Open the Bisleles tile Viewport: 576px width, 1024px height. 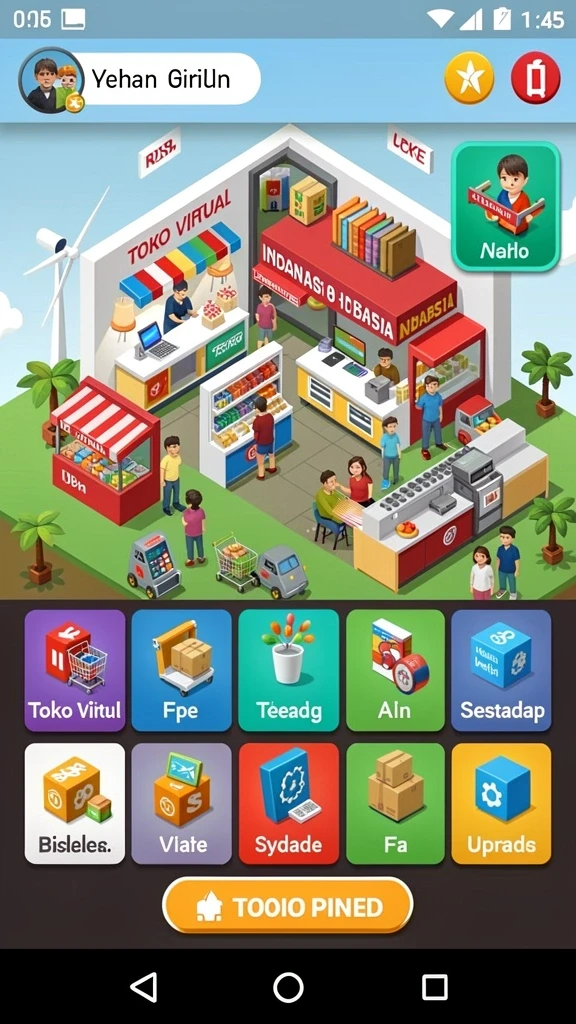(74, 803)
